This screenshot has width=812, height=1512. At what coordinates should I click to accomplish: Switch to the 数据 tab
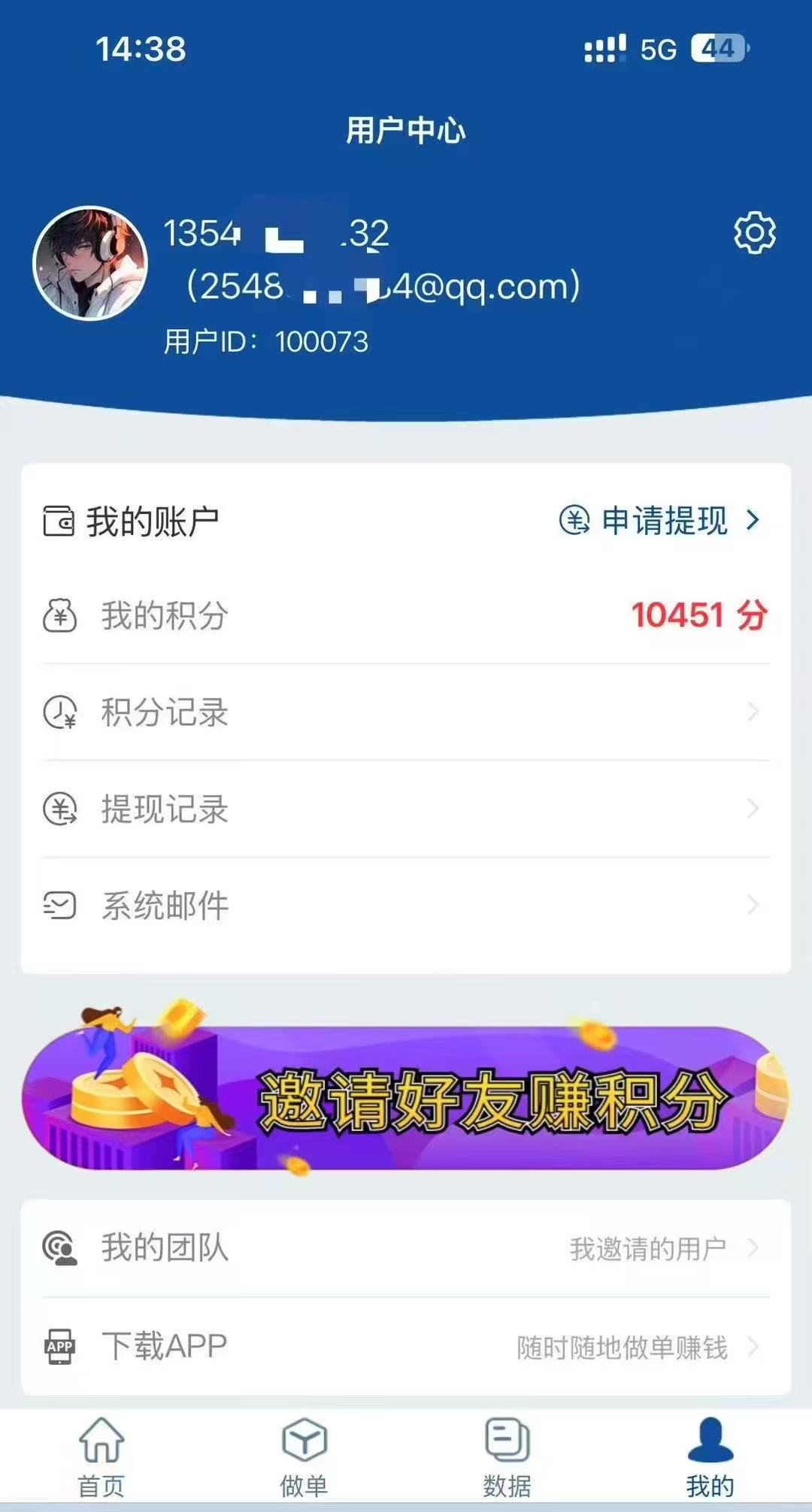point(507,1458)
